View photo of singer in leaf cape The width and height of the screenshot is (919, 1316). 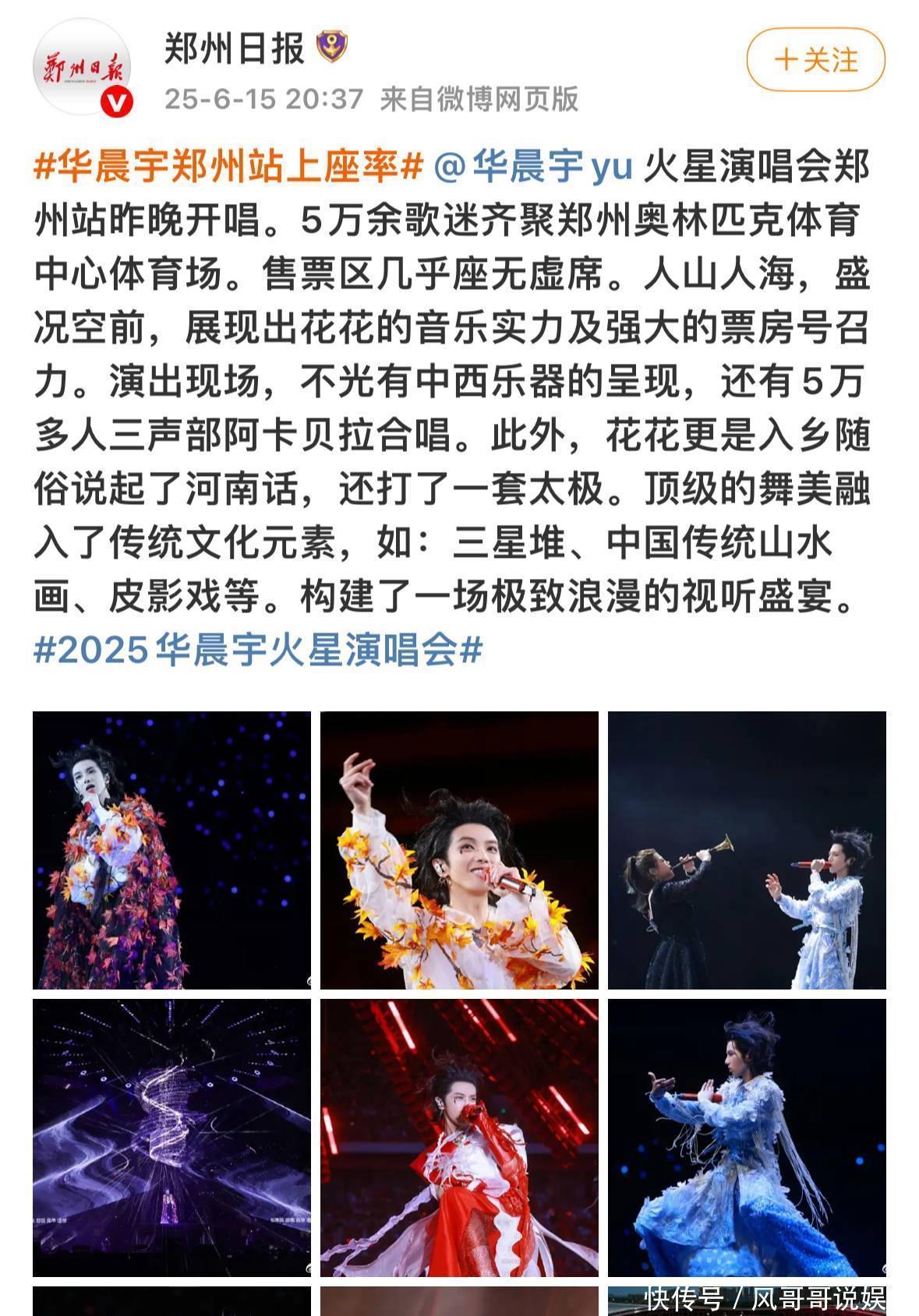coord(171,850)
